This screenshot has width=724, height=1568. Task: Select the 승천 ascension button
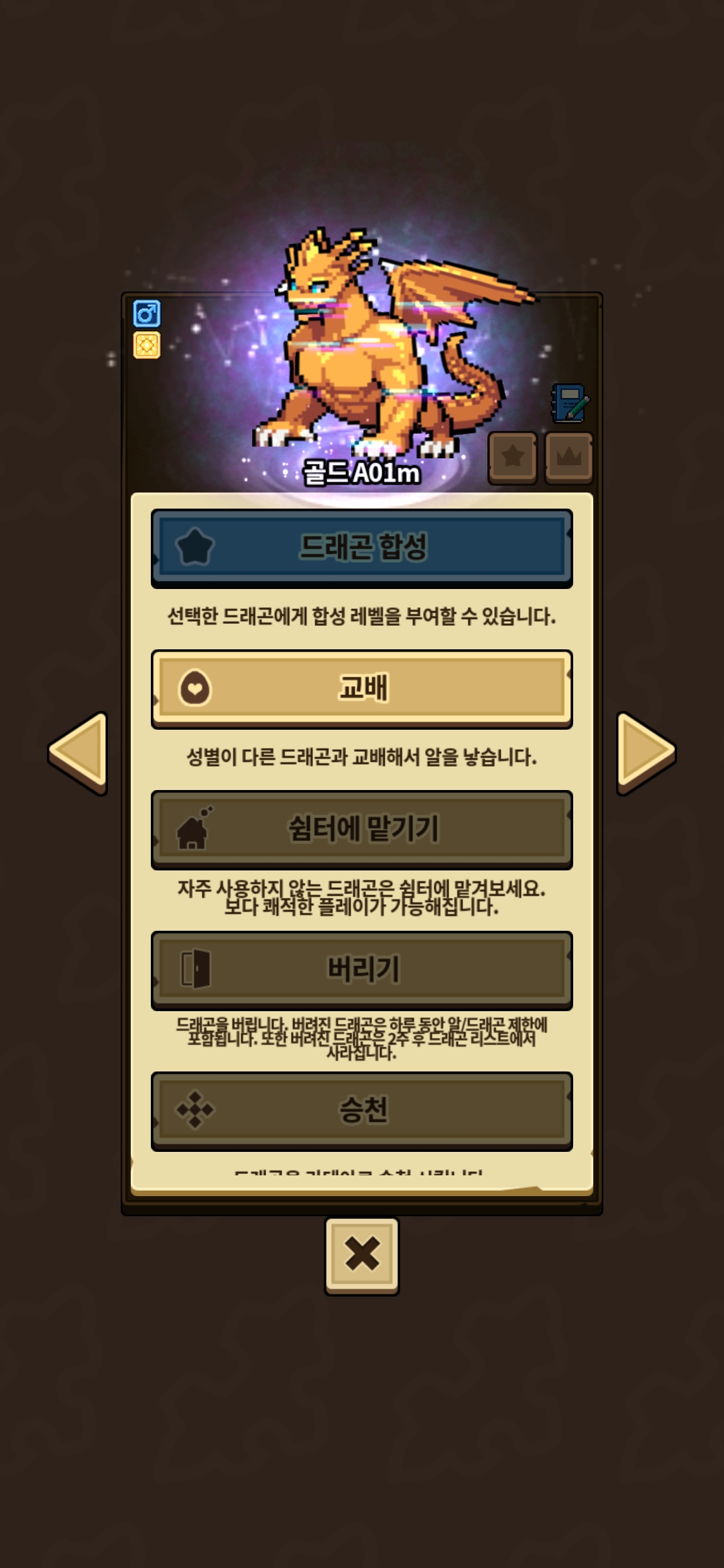click(362, 1110)
